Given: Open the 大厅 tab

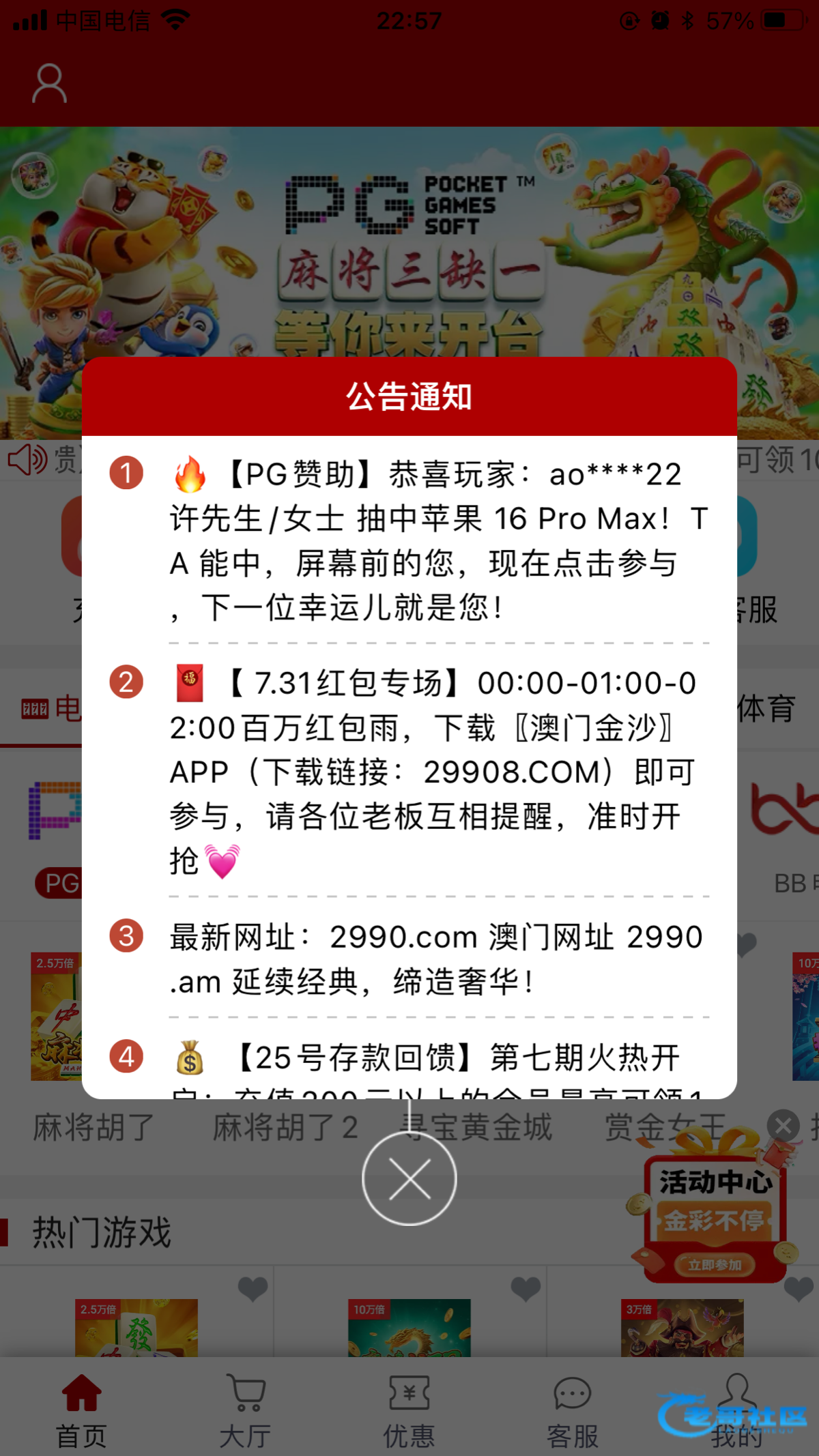Looking at the screenshot, I should (x=245, y=1411).
